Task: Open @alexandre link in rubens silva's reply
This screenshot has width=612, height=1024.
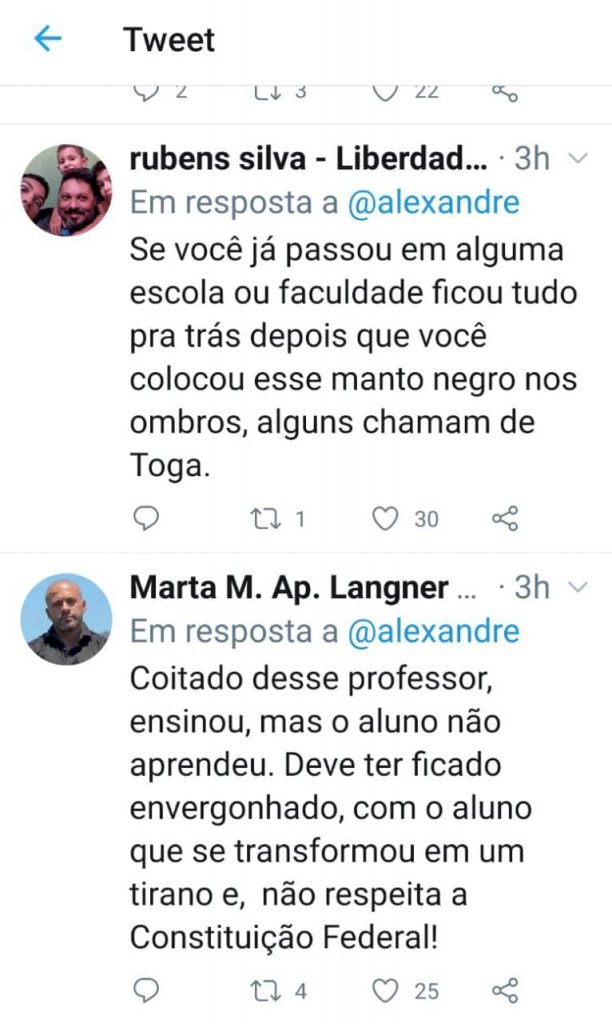Action: tap(433, 203)
